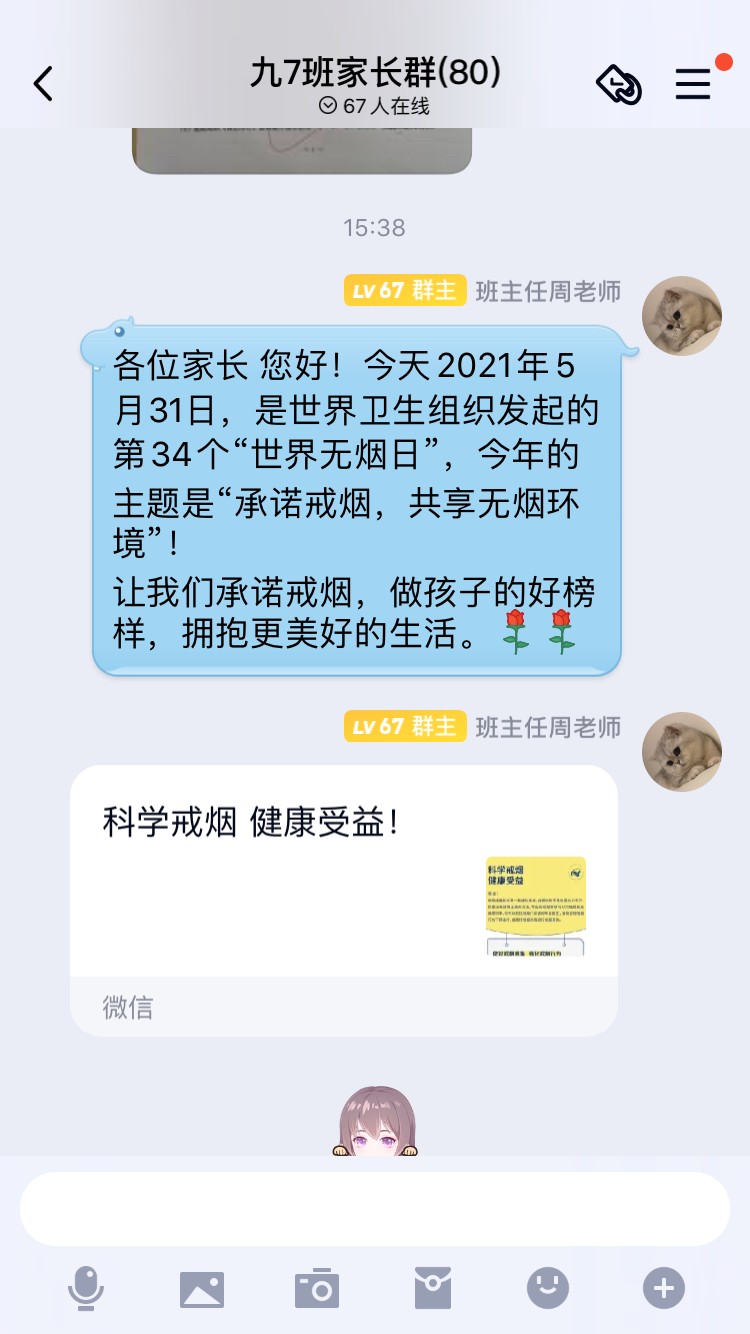Open the ticket-shaped icon in the header
This screenshot has width=750, height=1334.
coord(618,84)
